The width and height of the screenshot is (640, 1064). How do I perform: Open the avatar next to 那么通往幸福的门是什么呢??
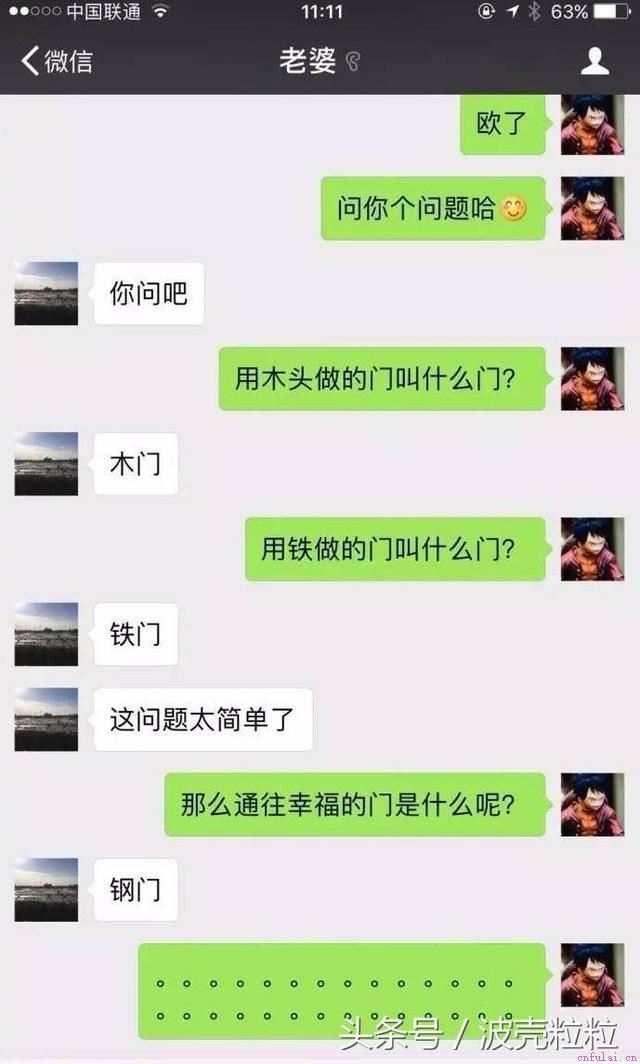coord(592,804)
